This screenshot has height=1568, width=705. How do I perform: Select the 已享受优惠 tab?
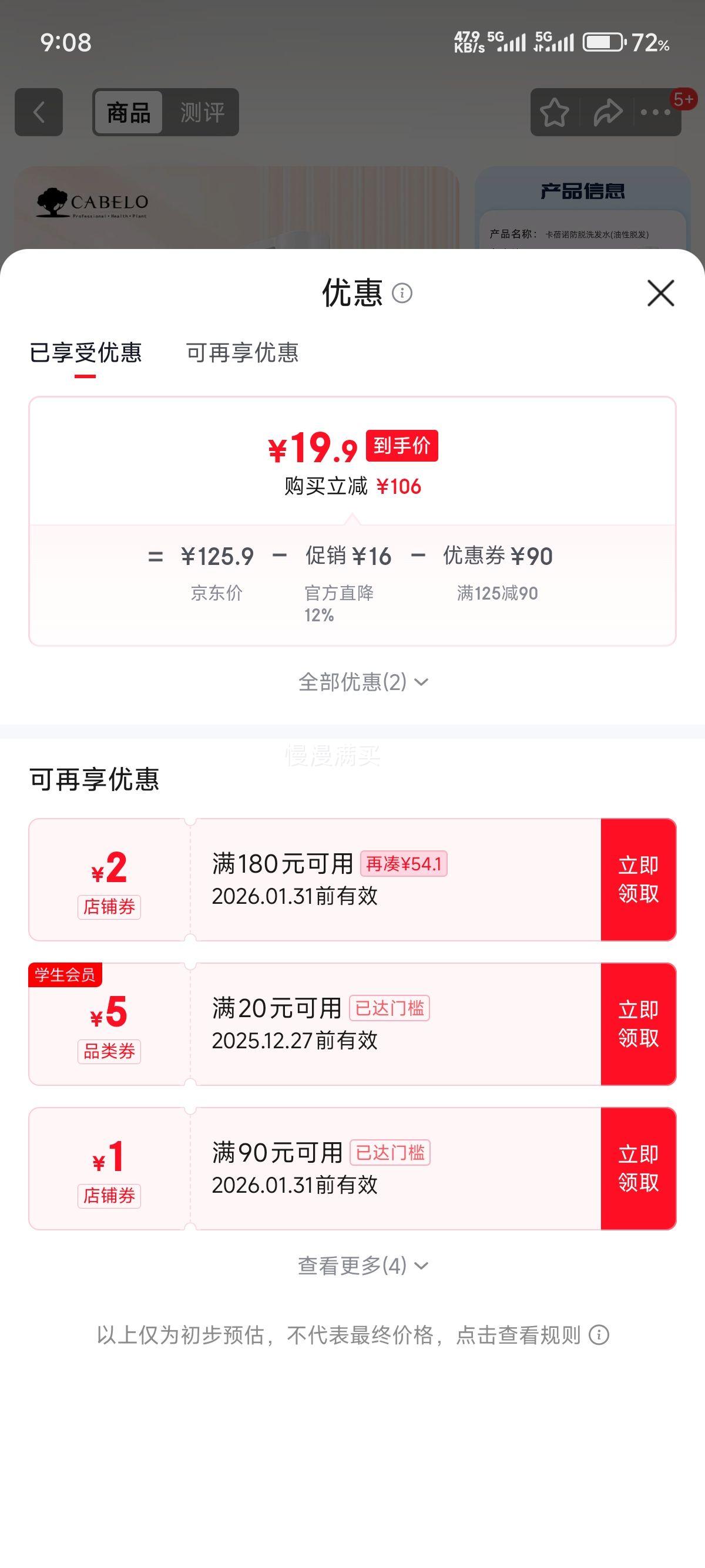click(85, 352)
